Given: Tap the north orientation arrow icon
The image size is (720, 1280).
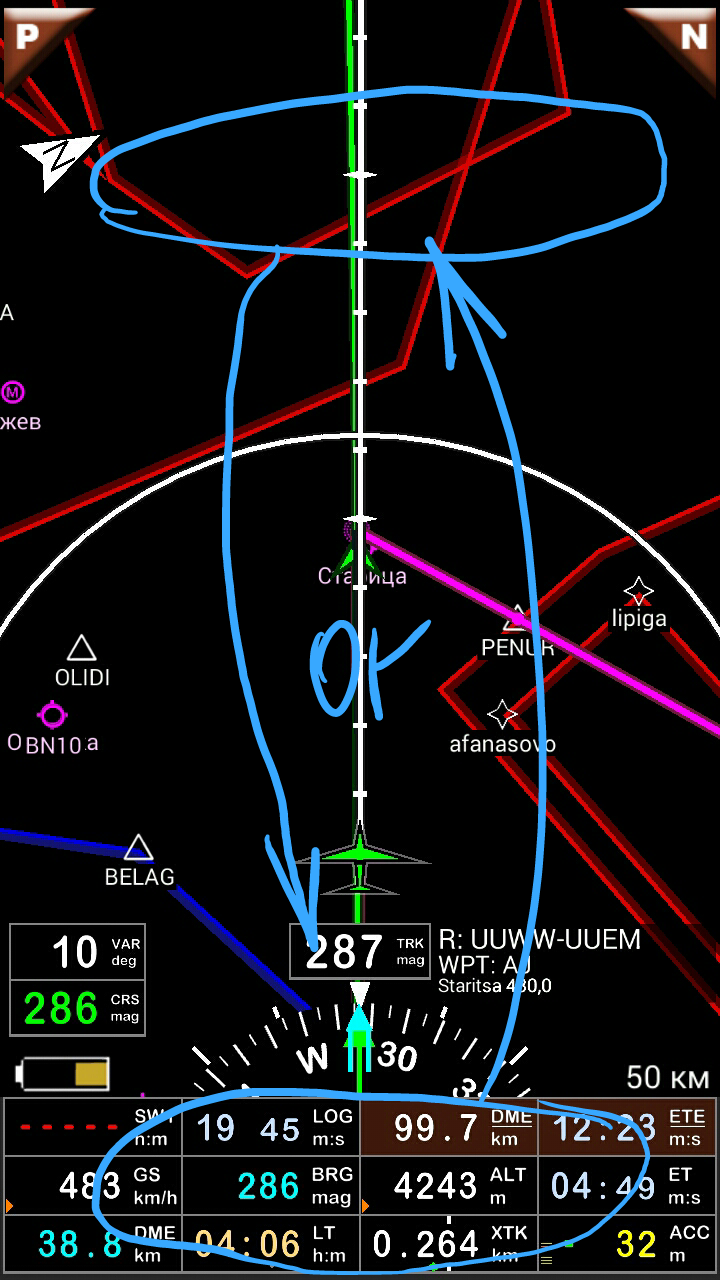Looking at the screenshot, I should tap(58, 160).
